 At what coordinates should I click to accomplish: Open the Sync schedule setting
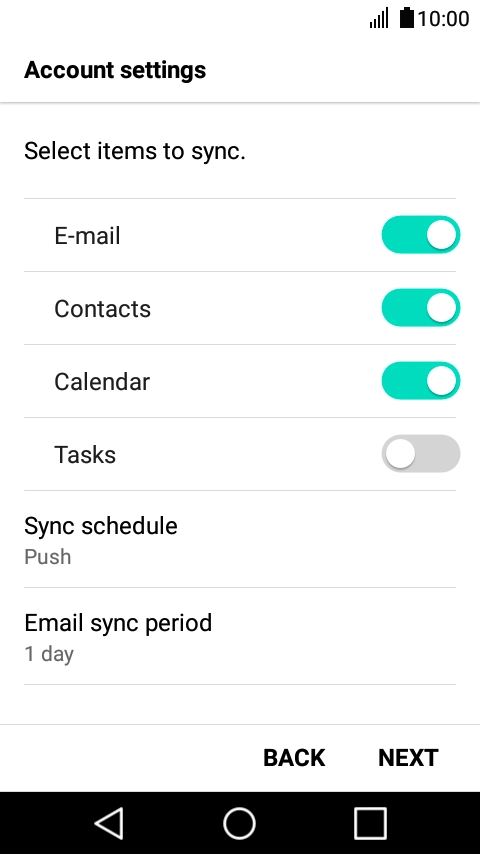coord(240,539)
